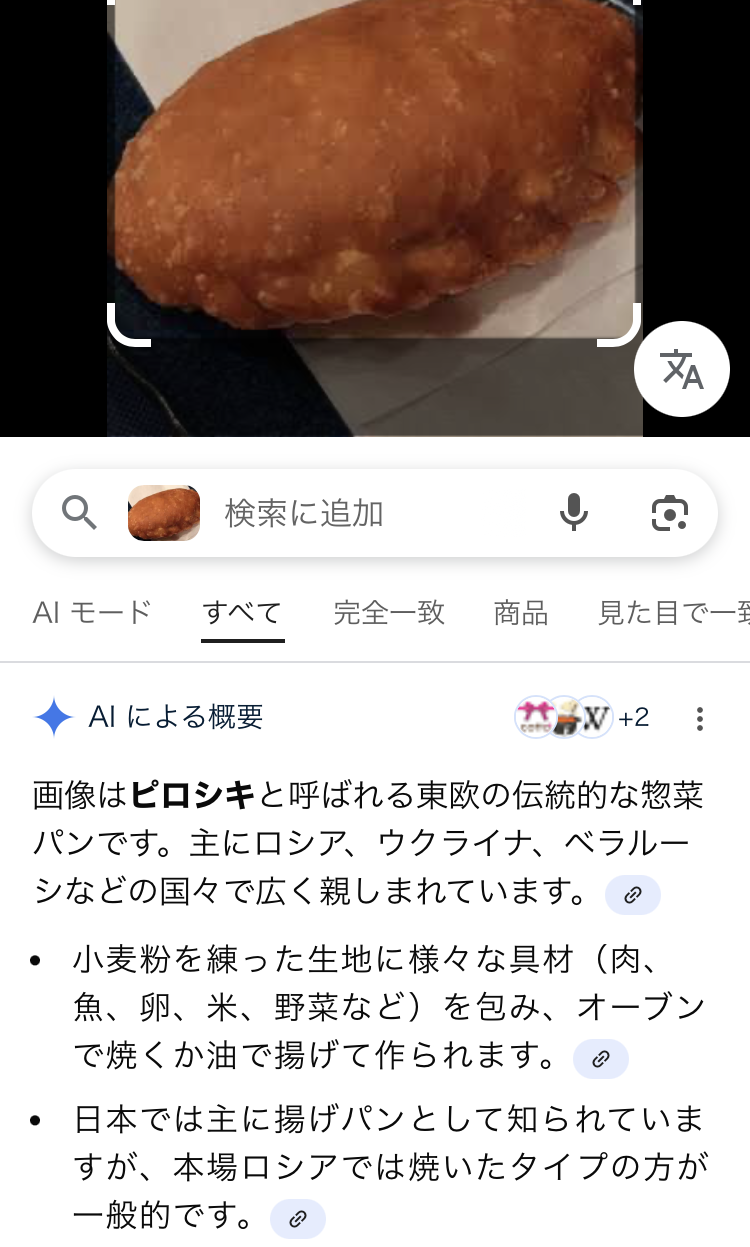Open the camera lens search icon
The image size is (750, 1247).
click(669, 513)
